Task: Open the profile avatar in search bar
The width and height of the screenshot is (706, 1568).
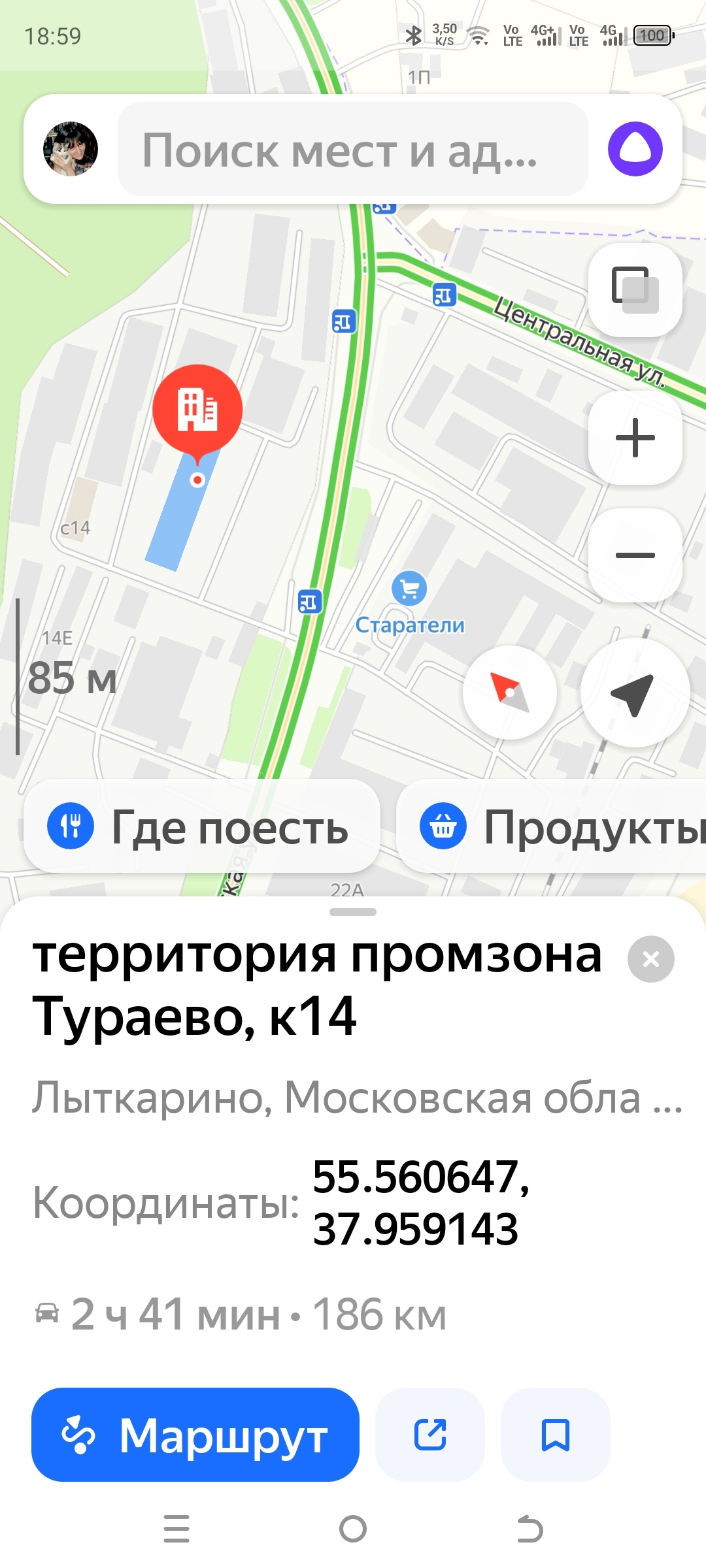Action: coord(71,149)
